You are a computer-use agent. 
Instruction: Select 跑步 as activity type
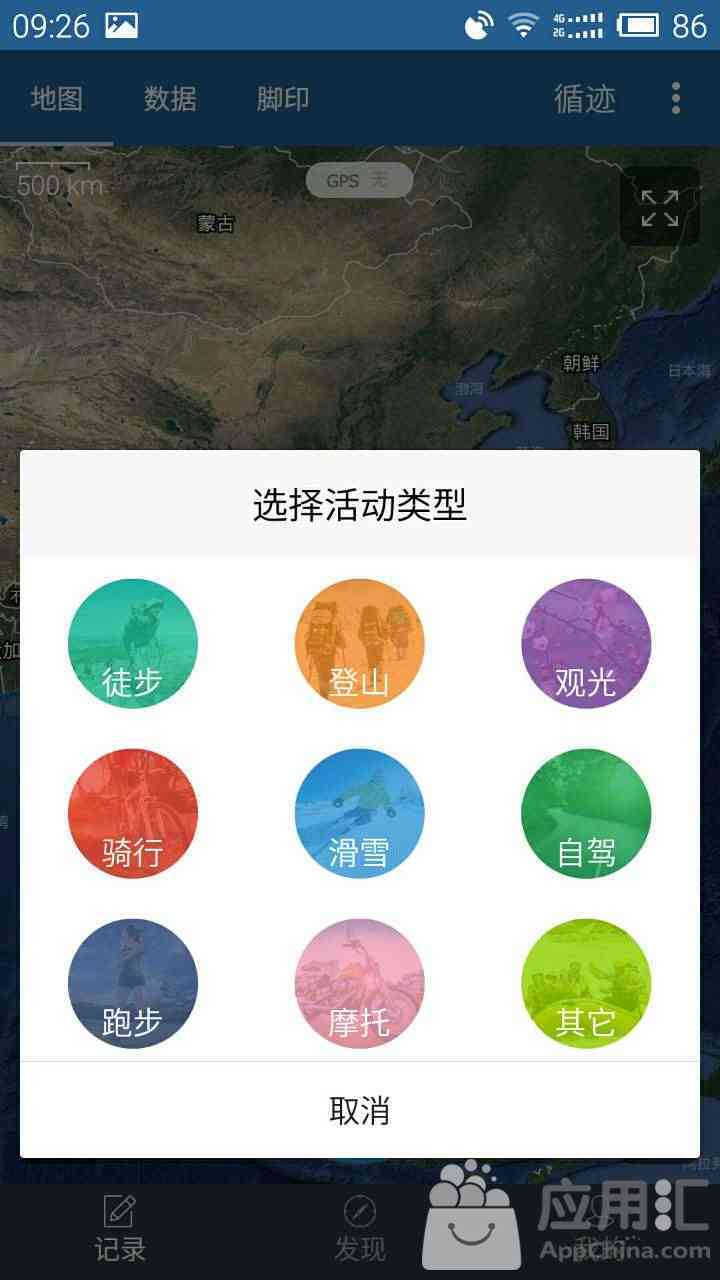[133, 983]
